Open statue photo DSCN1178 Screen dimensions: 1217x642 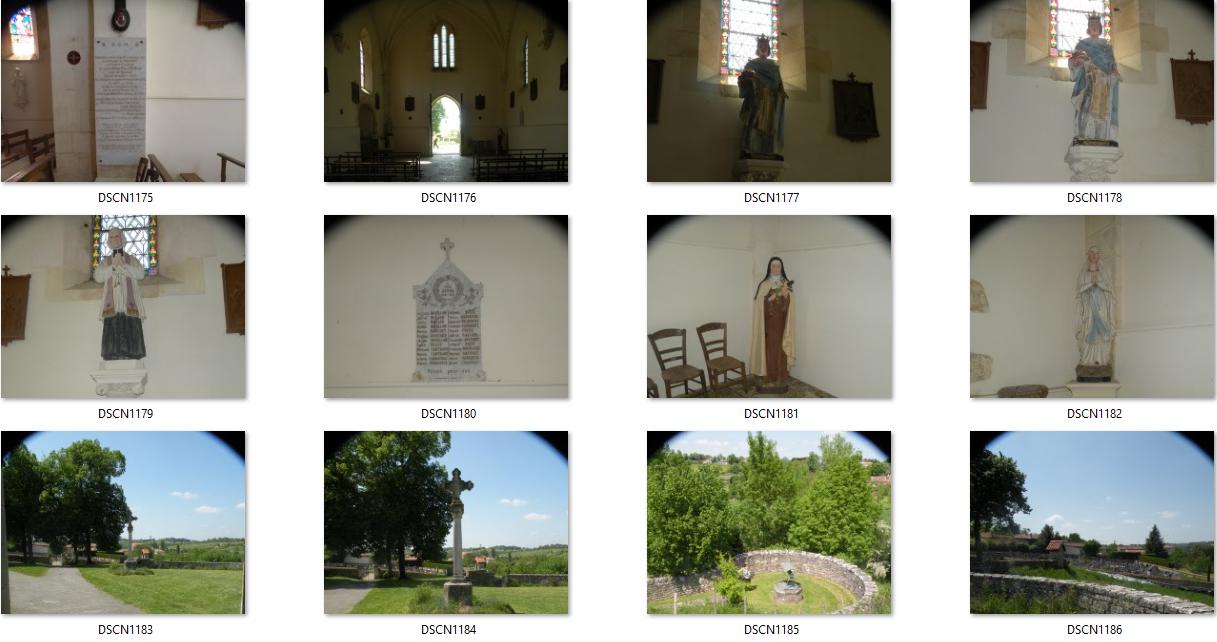(x=1092, y=91)
